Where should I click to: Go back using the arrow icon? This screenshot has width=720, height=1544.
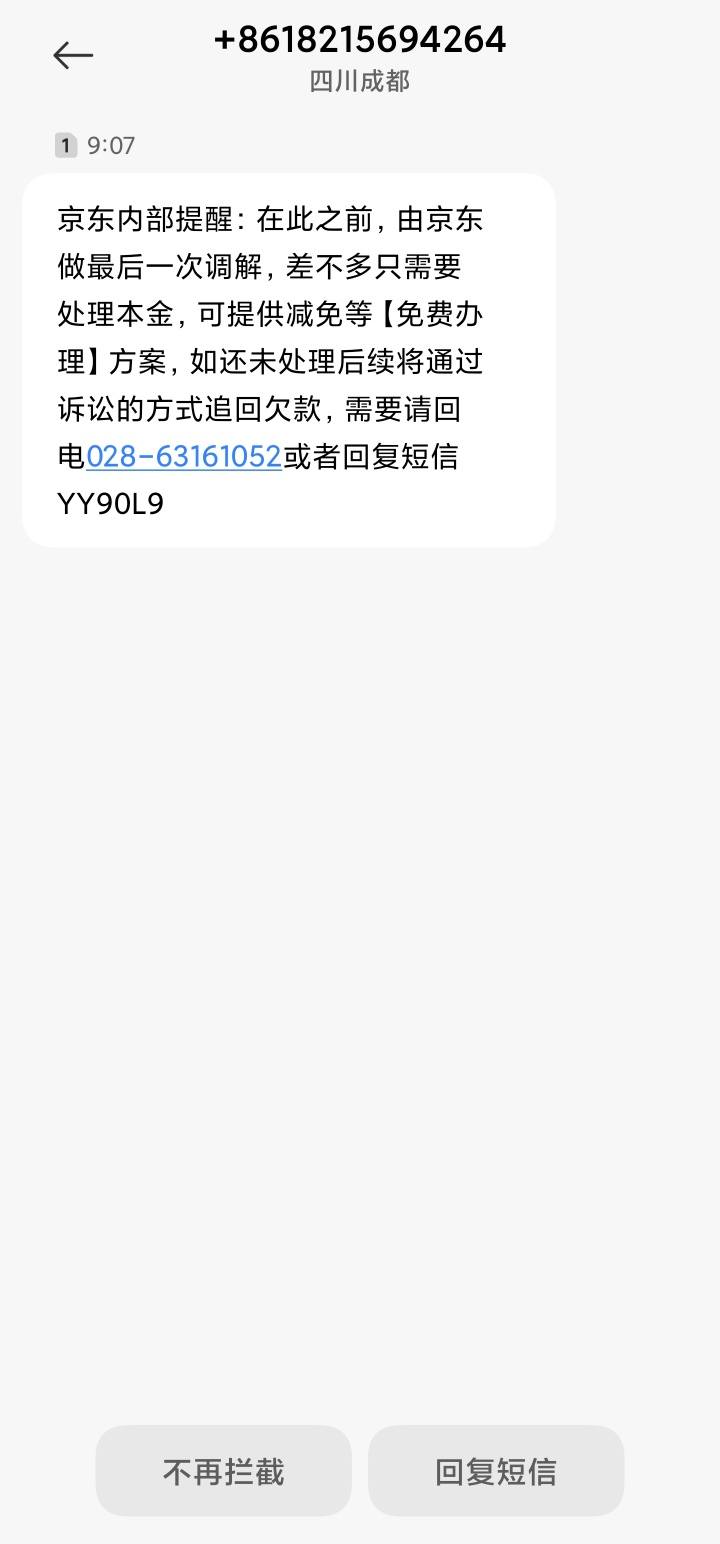point(73,55)
